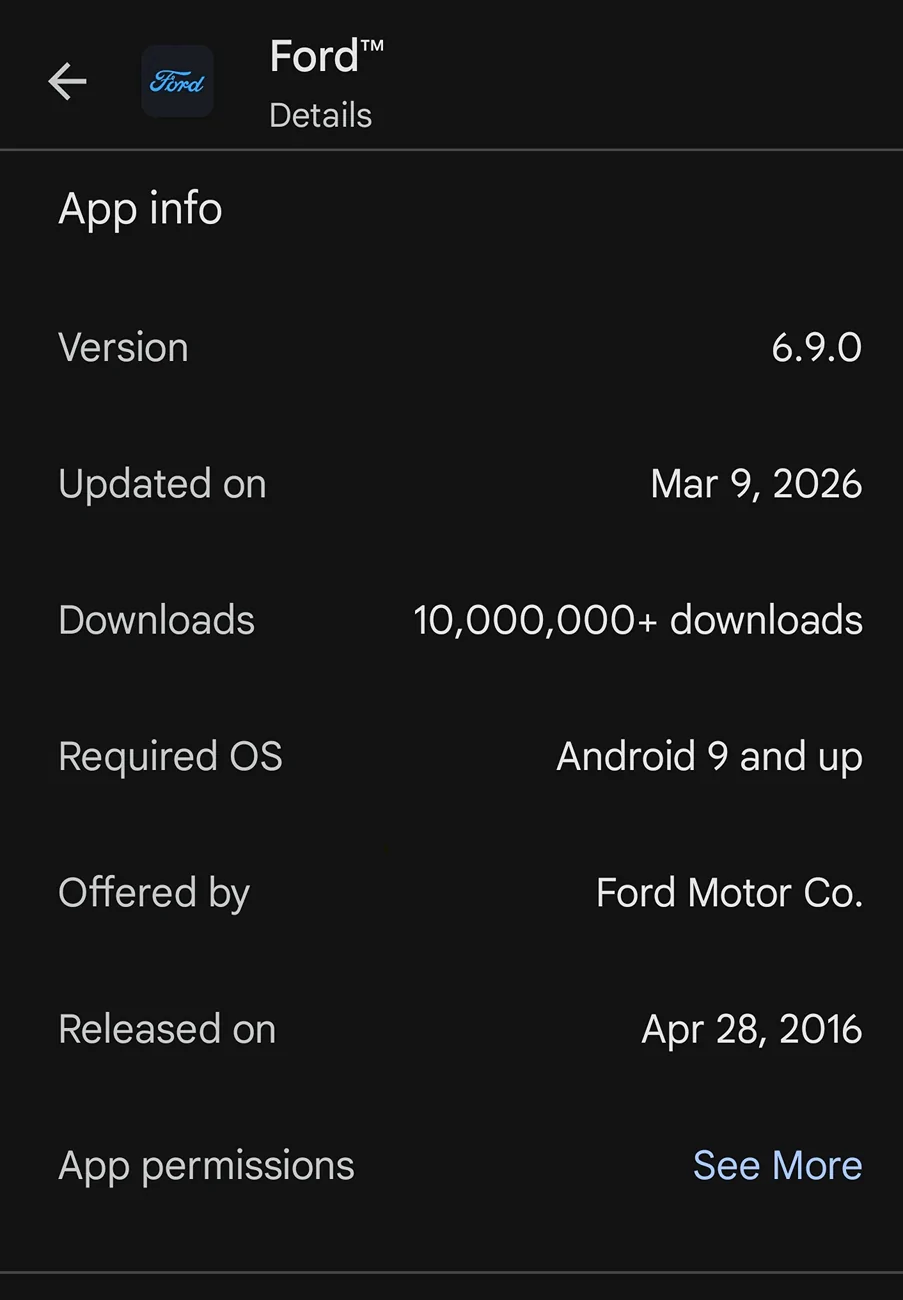Tap the 10,000,000+ downloads value
Image resolution: width=903 pixels, height=1300 pixels.
638,619
